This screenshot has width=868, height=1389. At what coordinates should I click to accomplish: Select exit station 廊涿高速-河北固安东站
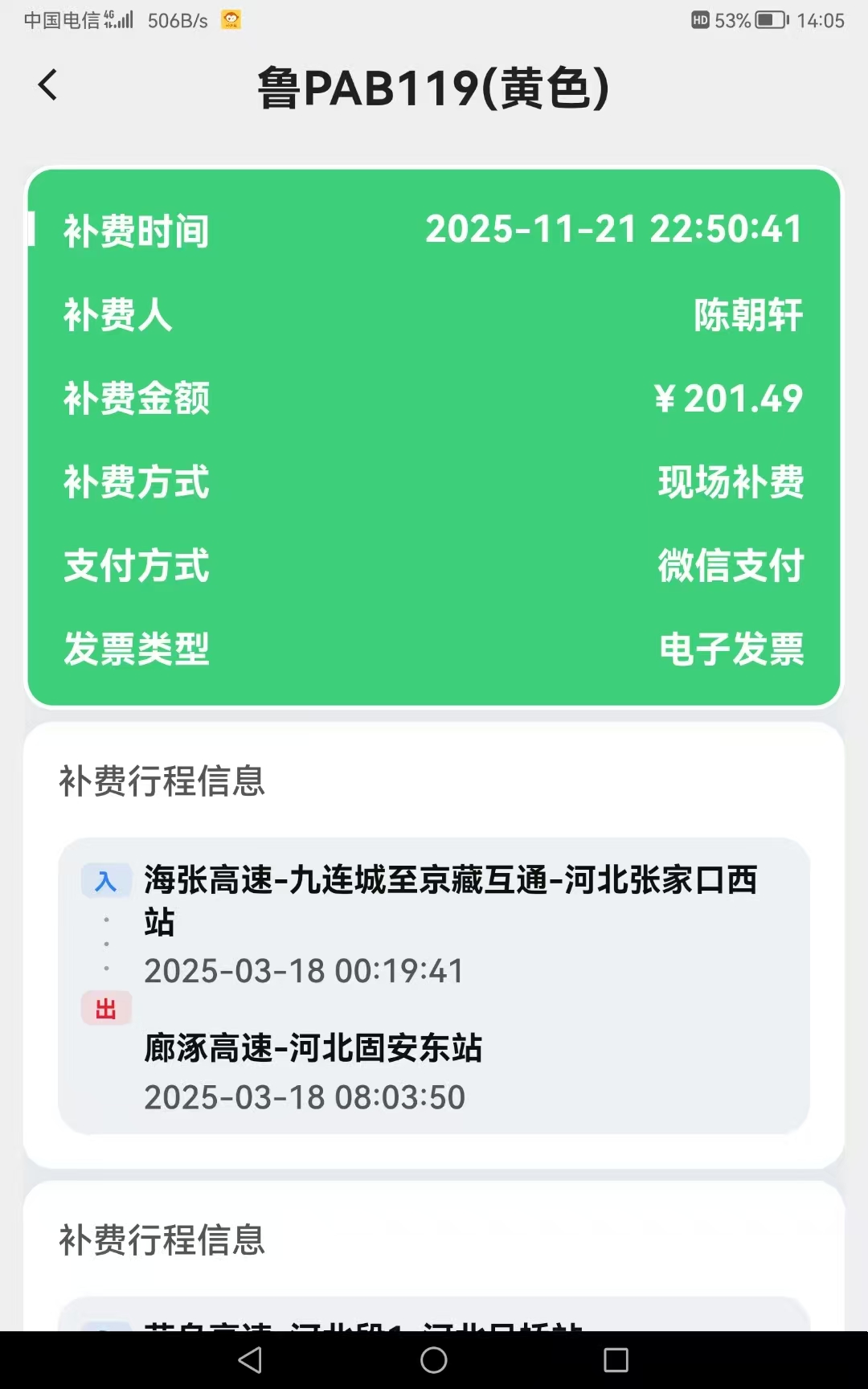313,1048
